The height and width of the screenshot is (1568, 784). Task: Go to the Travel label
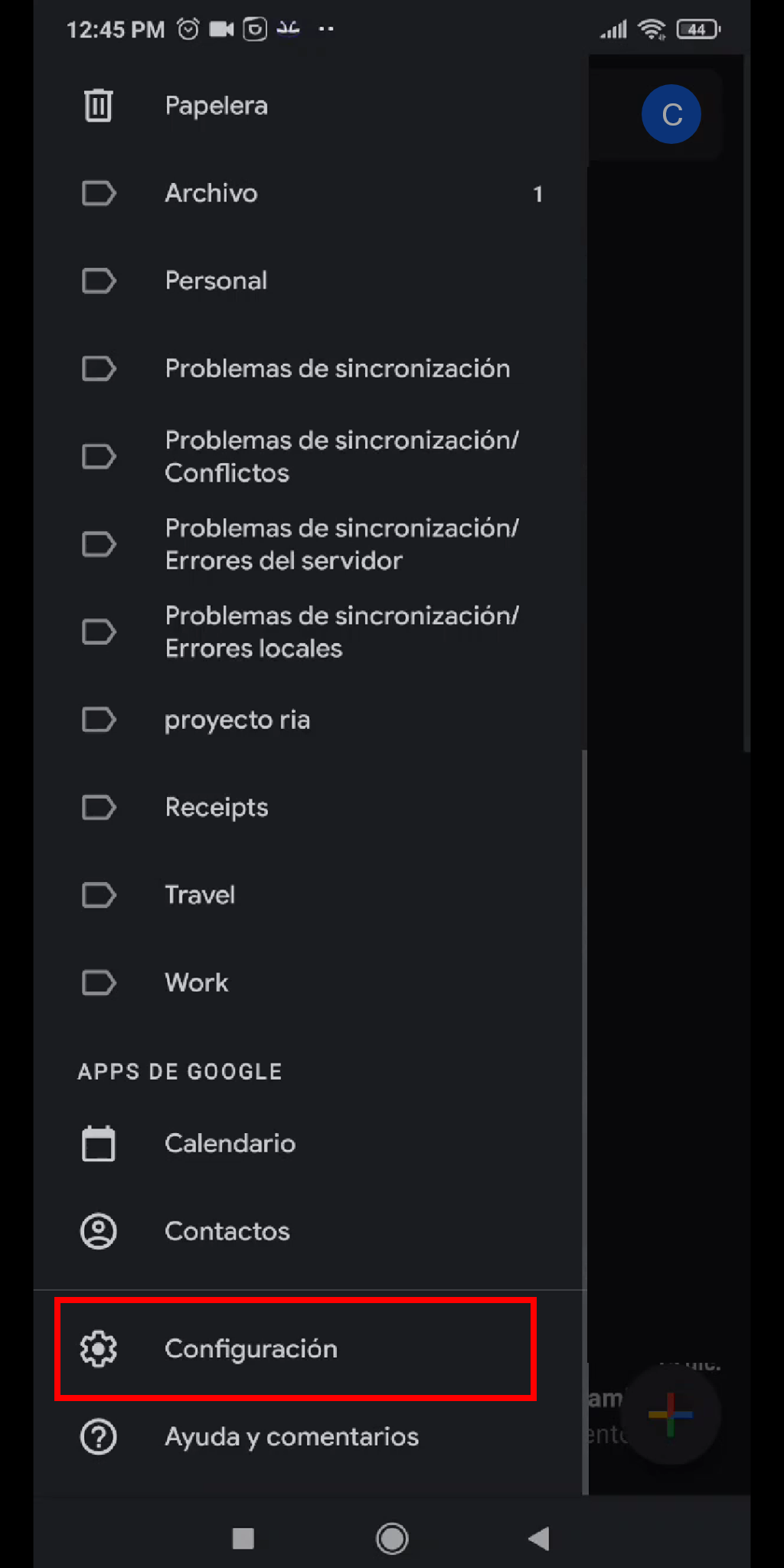[310, 894]
